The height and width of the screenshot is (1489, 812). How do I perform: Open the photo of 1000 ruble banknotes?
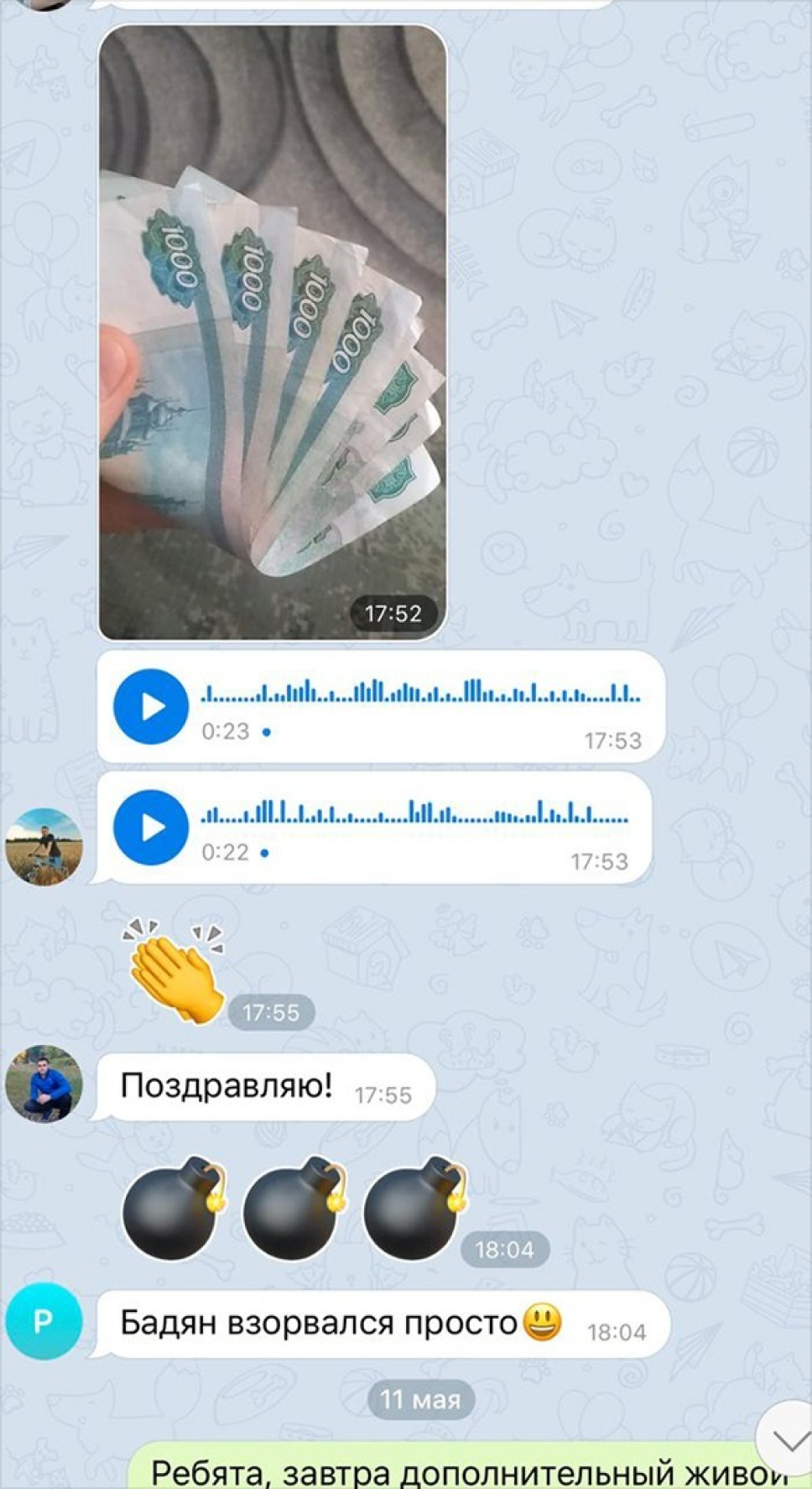tap(273, 332)
